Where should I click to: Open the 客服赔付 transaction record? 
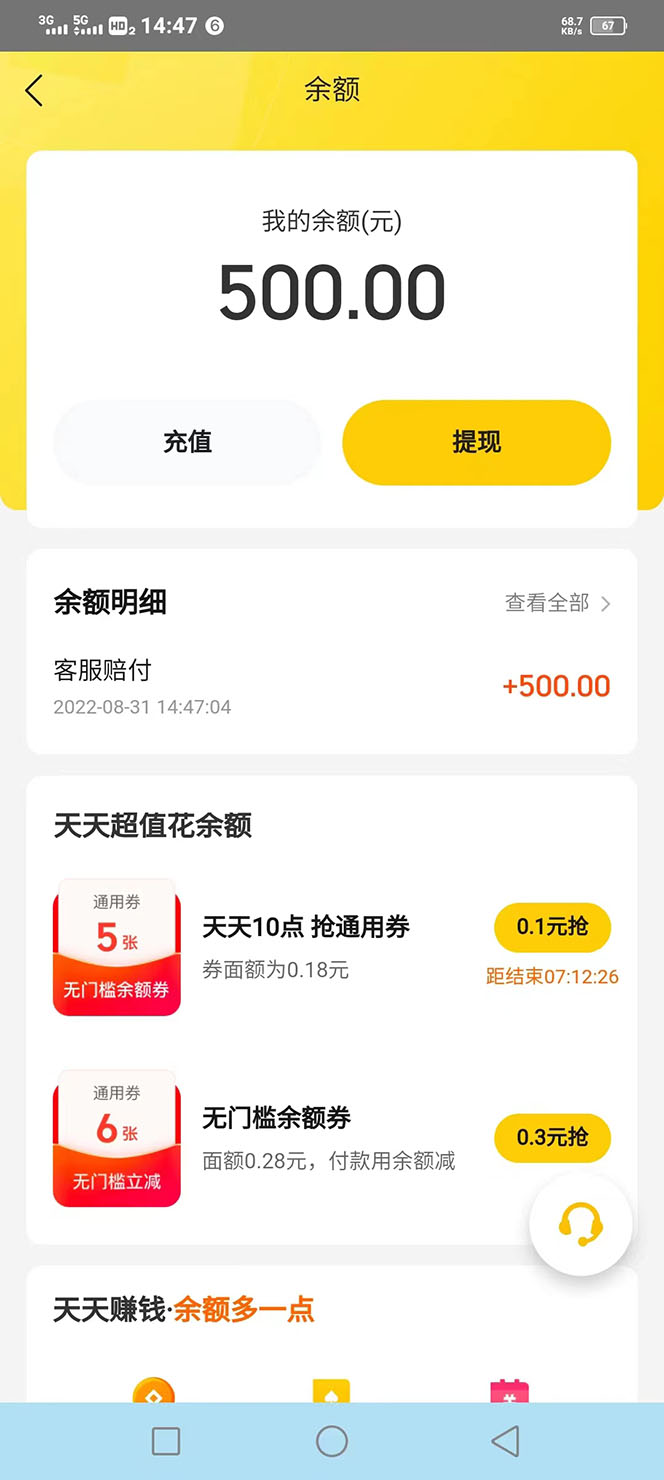coord(330,686)
